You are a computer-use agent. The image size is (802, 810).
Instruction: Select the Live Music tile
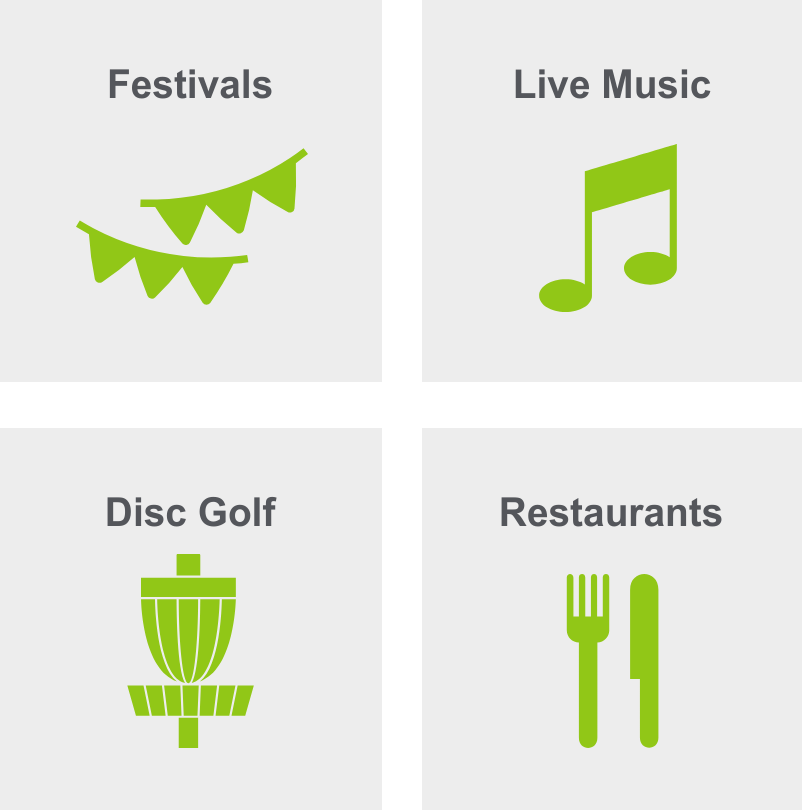(611, 190)
